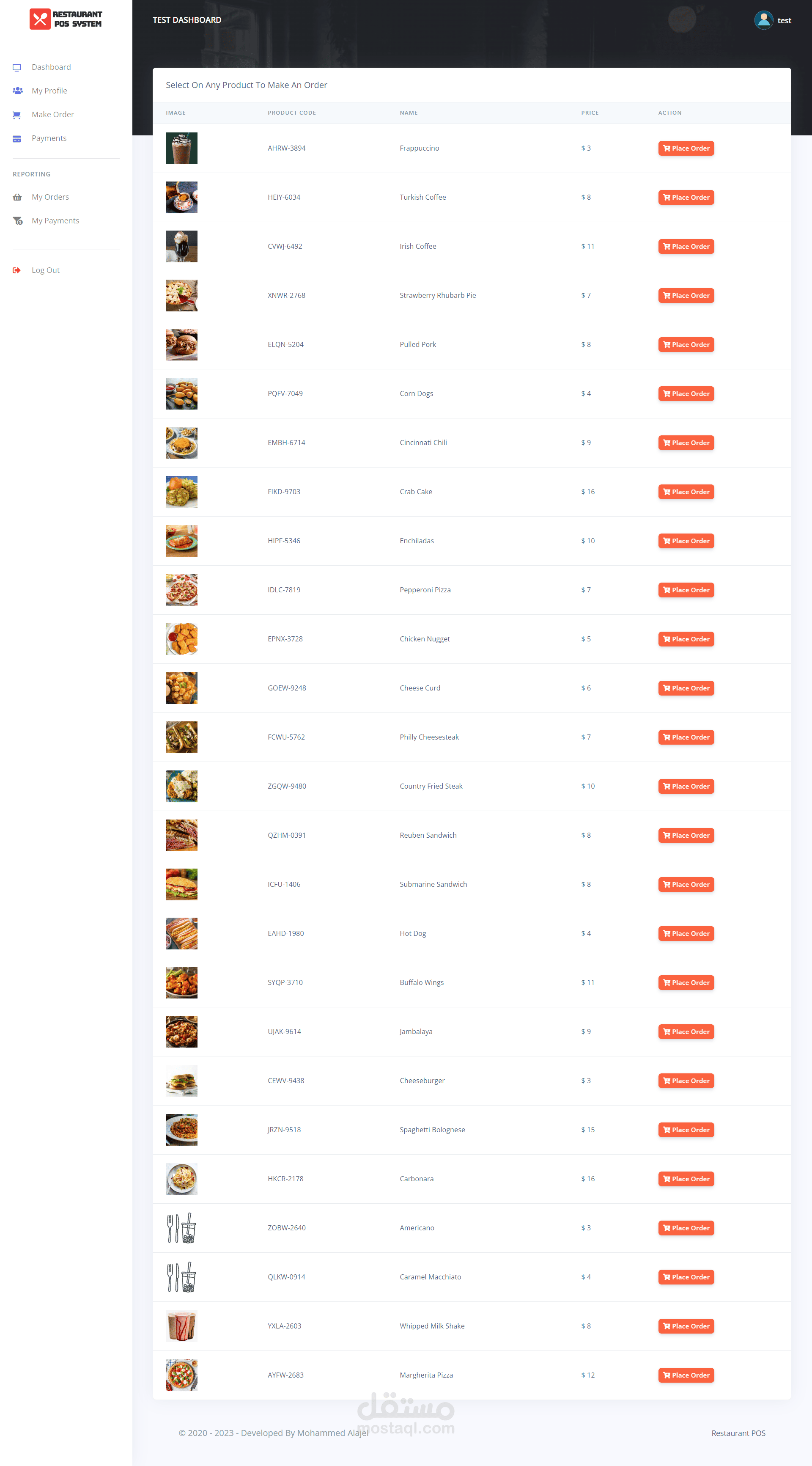The image size is (812, 1466).
Task: Place order for Jambalaya
Action: pos(686,1032)
